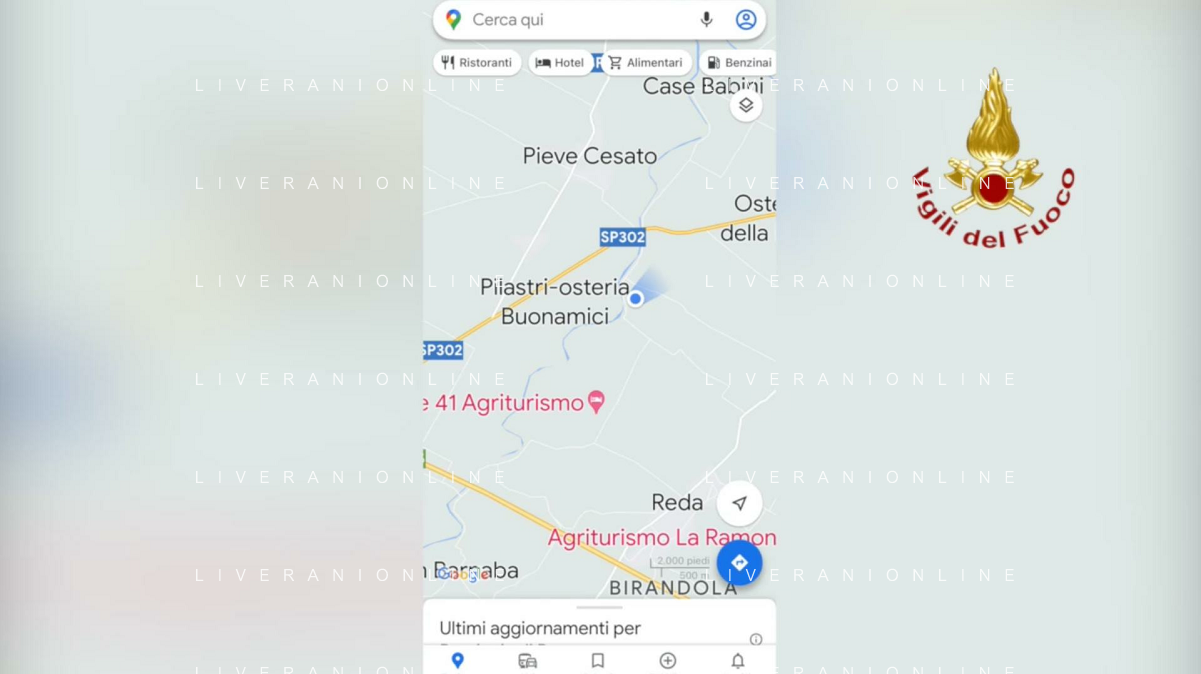Switch to the Contribute plus tab
Screen dimensions: 1201x674
pyautogui.click(x=668, y=661)
